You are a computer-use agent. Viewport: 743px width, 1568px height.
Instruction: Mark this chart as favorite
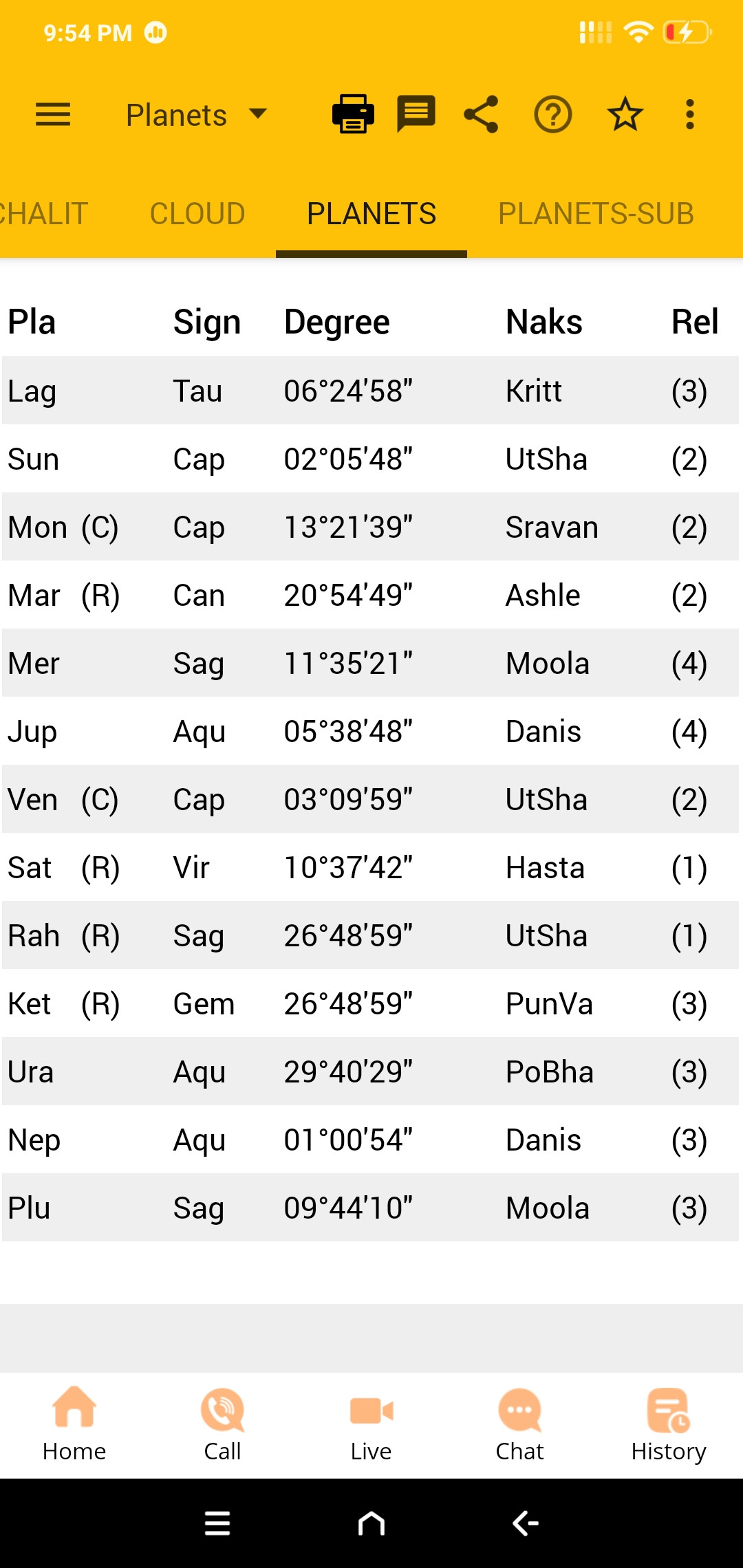(625, 114)
